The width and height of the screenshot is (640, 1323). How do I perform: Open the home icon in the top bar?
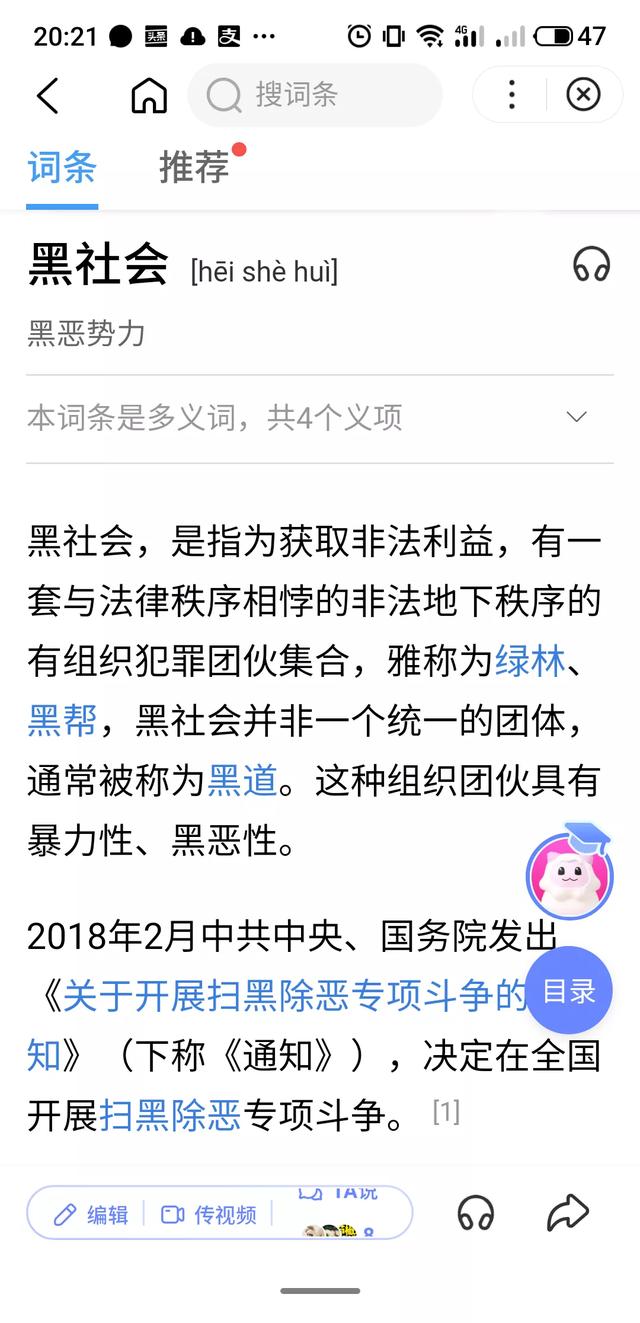point(149,95)
